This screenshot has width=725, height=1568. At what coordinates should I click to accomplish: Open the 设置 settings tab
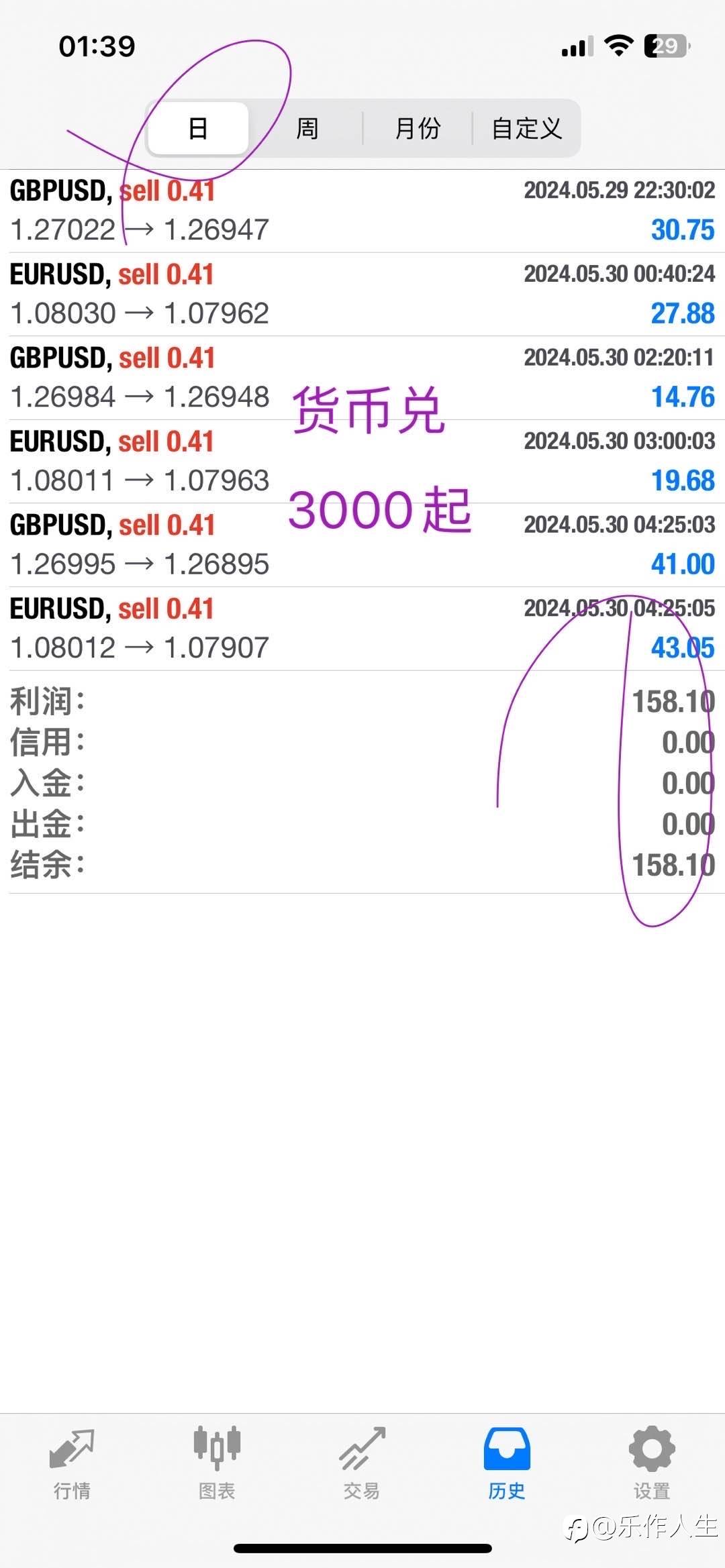[652, 1464]
